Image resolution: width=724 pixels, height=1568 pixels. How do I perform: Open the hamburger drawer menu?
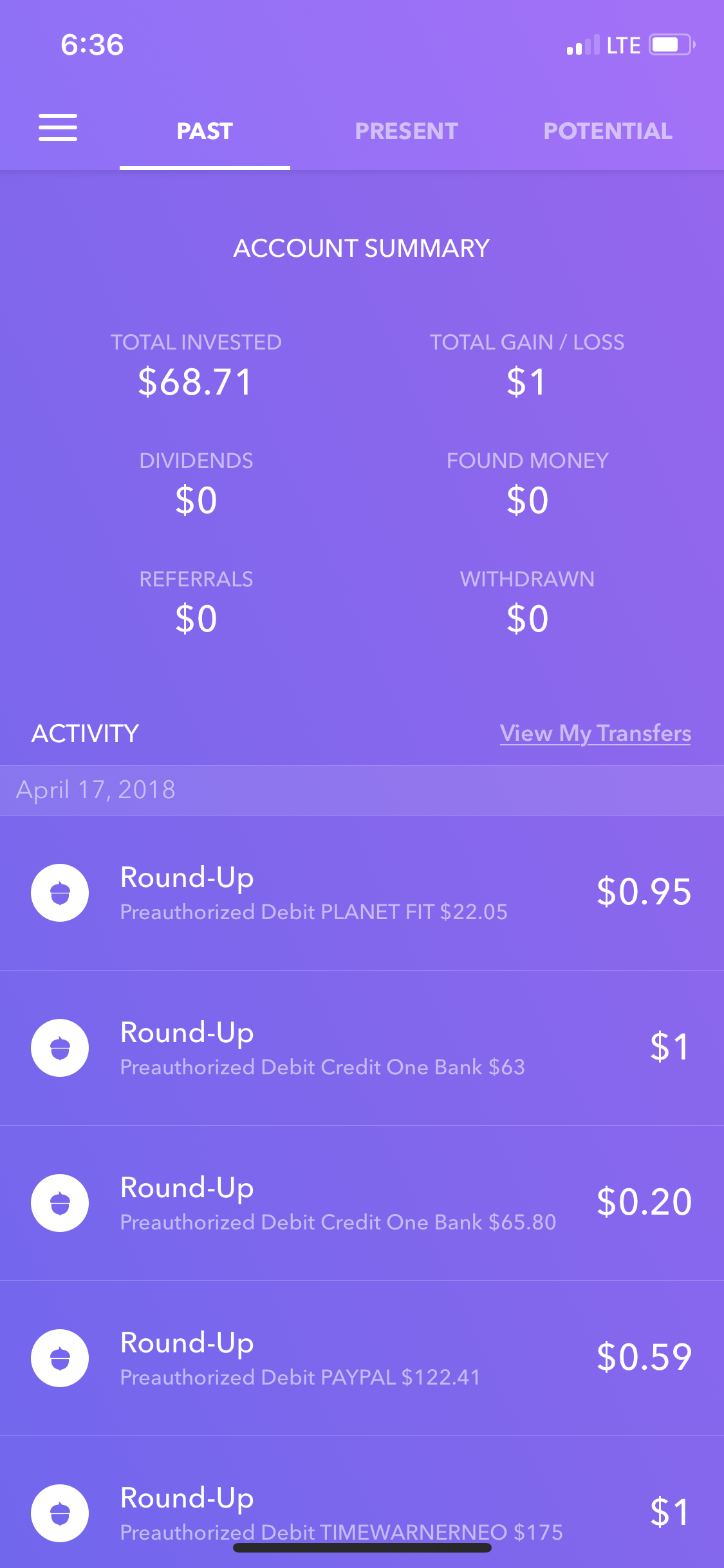click(x=58, y=127)
